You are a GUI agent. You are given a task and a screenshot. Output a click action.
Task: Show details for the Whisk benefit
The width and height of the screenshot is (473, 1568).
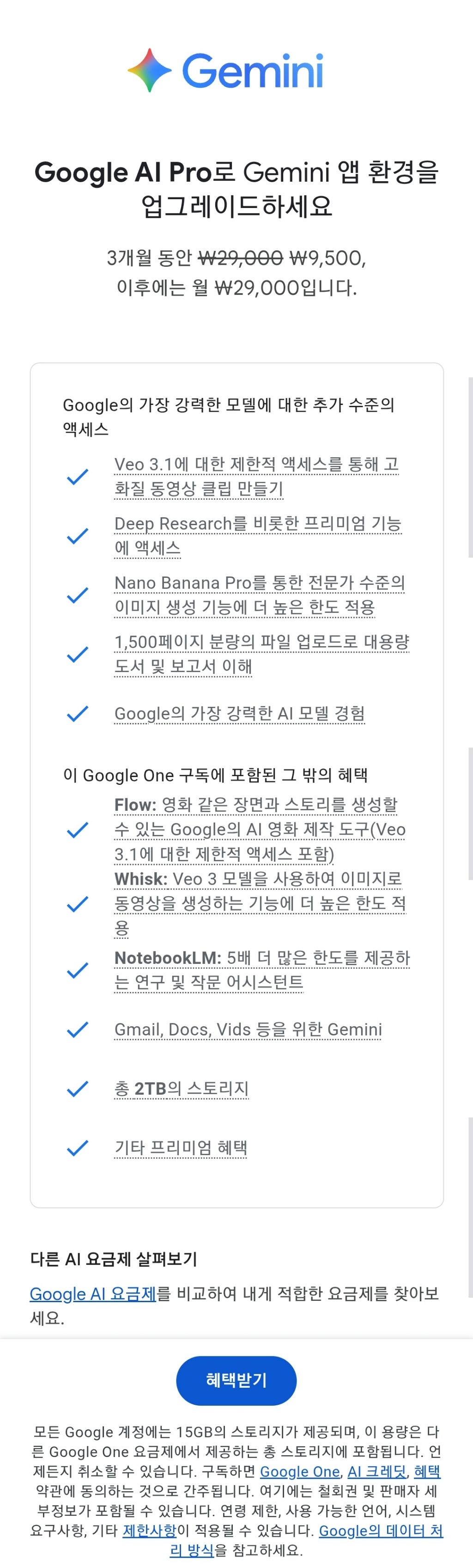[260, 903]
